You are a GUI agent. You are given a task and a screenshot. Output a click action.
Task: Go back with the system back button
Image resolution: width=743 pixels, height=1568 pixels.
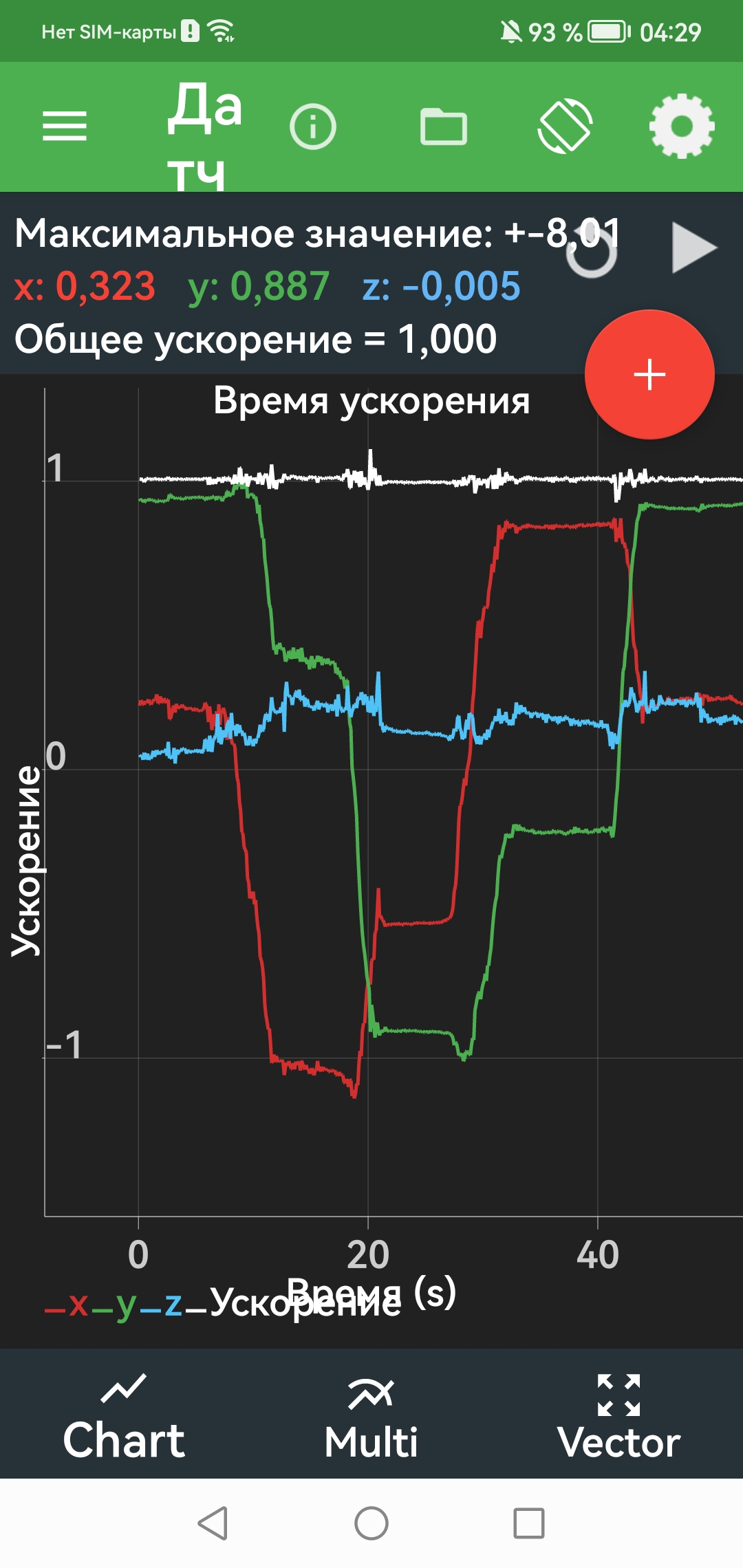pos(213,1523)
